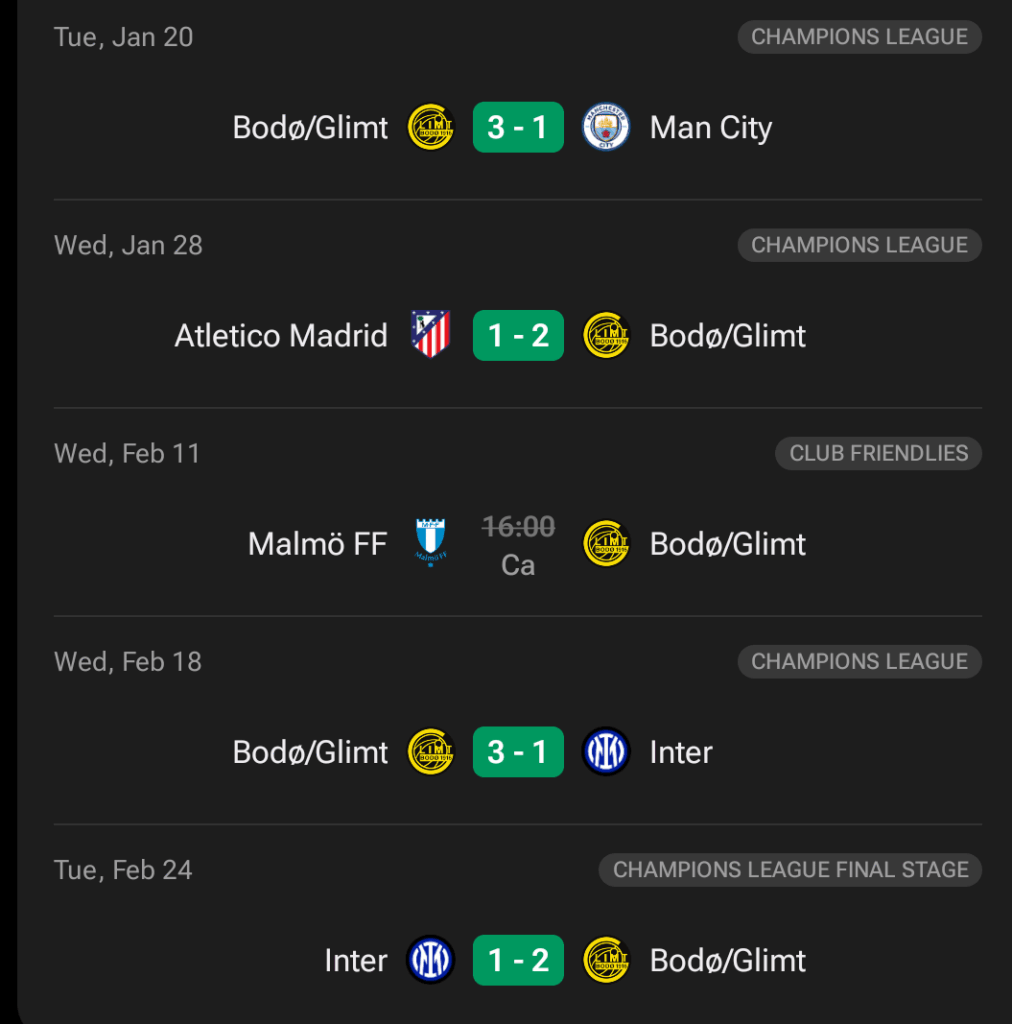Screen dimensions: 1012x1024
Task: Open the 1-2 final stage score
Action: click(517, 960)
